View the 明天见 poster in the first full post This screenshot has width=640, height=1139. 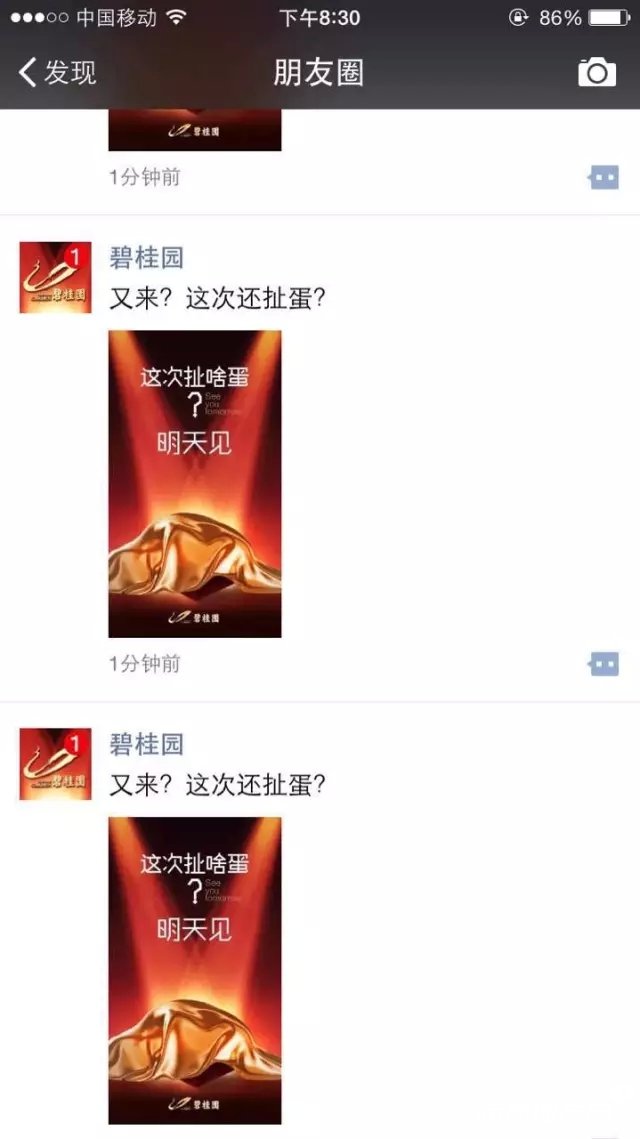(194, 483)
